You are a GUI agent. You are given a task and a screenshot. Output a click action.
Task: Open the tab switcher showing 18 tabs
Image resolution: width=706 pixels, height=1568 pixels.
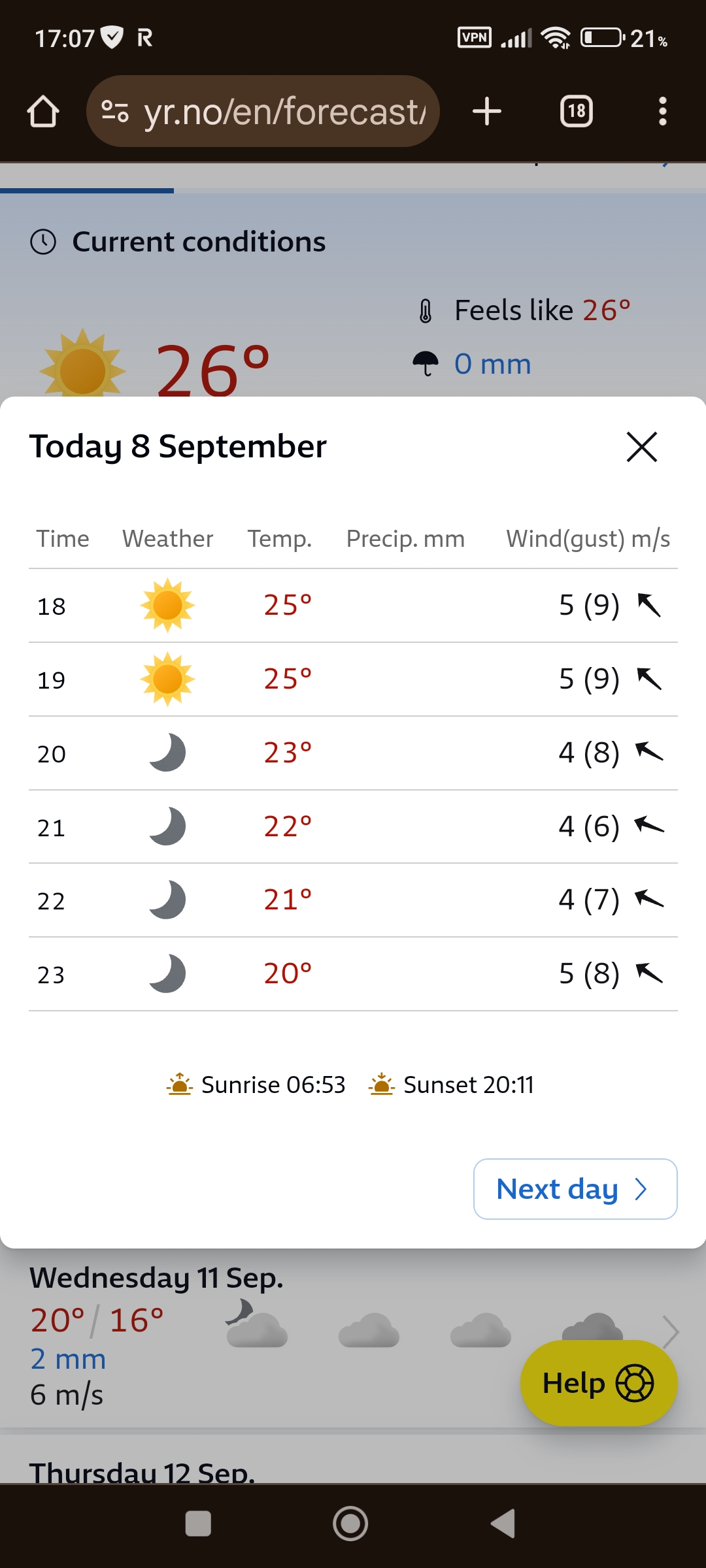577,111
